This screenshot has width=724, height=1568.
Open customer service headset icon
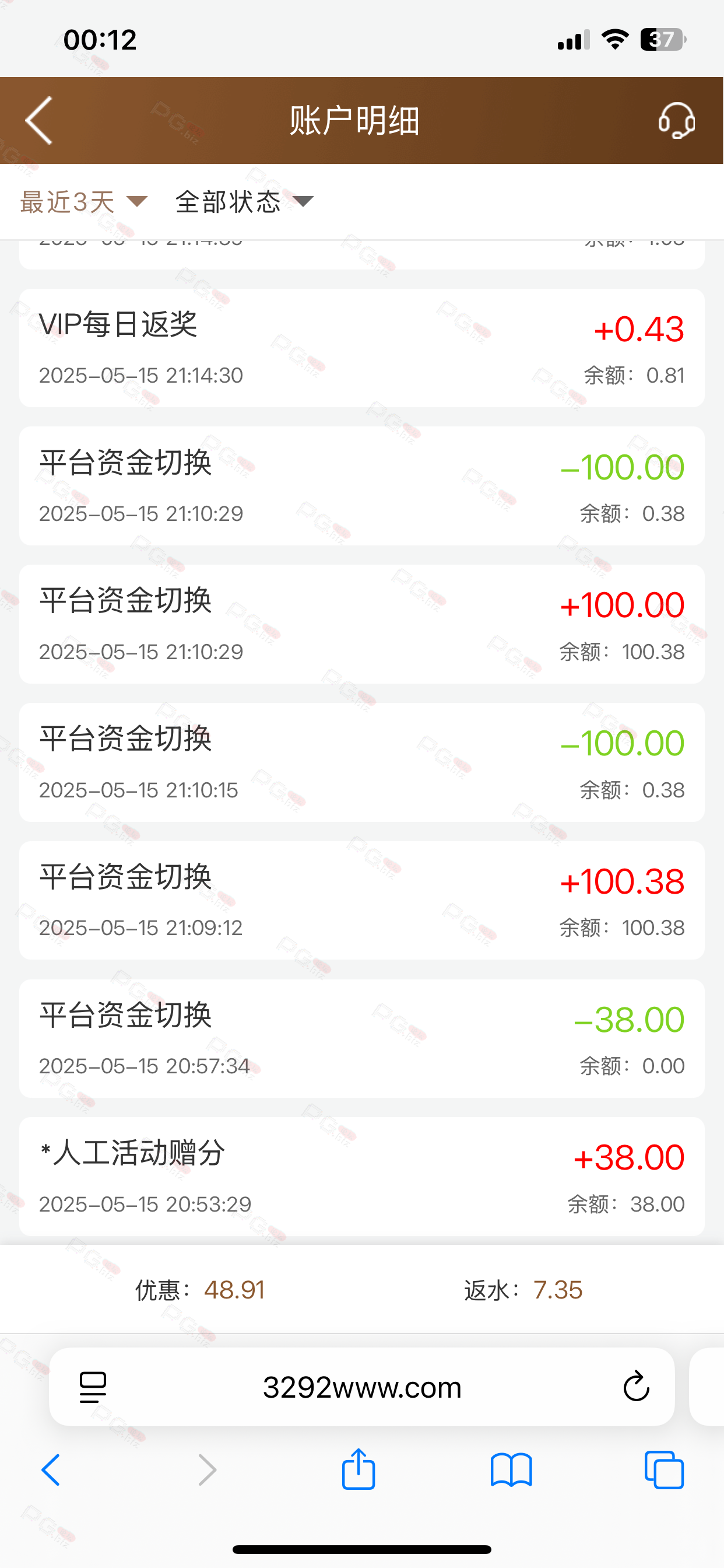(x=677, y=120)
